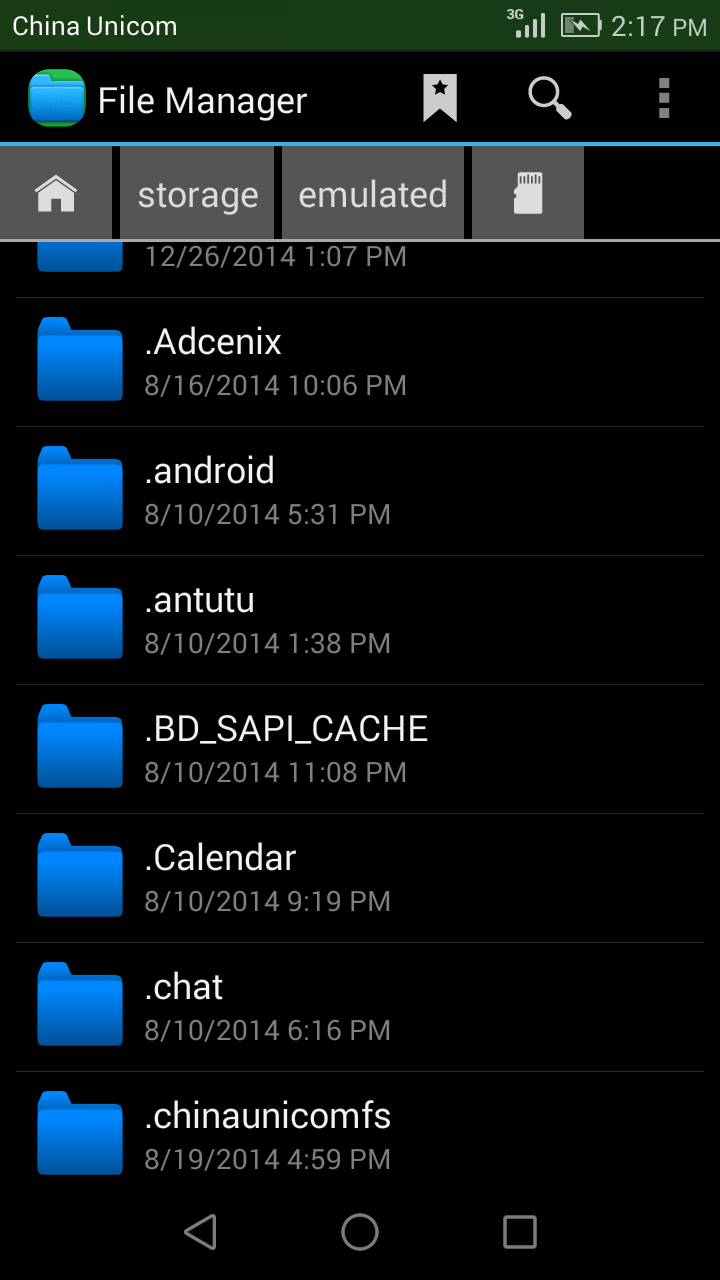Show recent apps

coord(519,1232)
